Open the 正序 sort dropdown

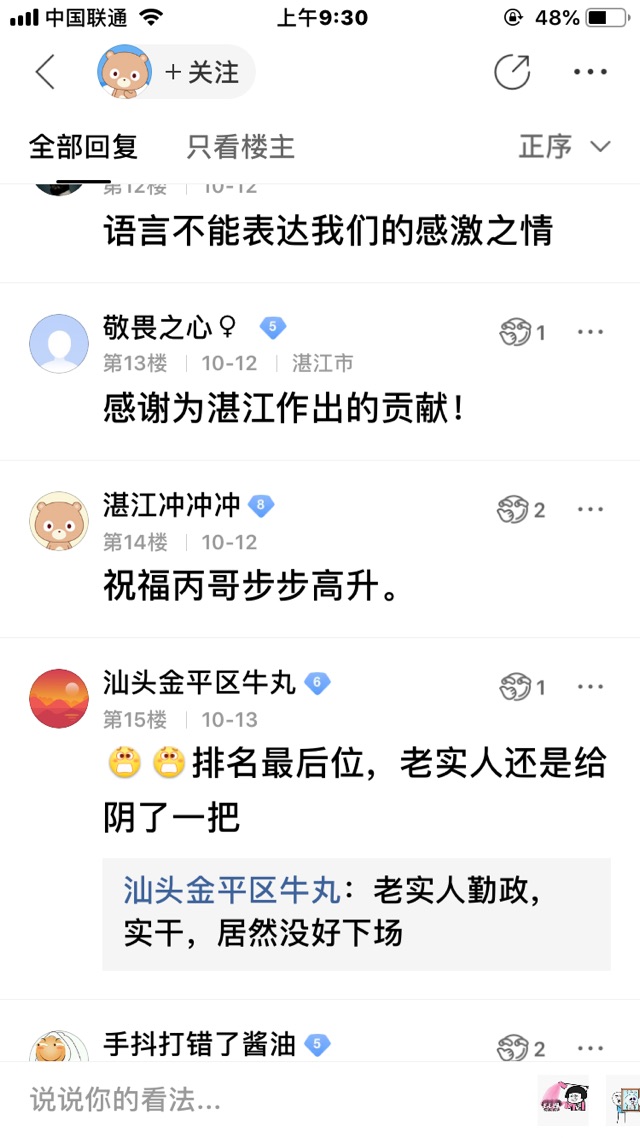565,147
